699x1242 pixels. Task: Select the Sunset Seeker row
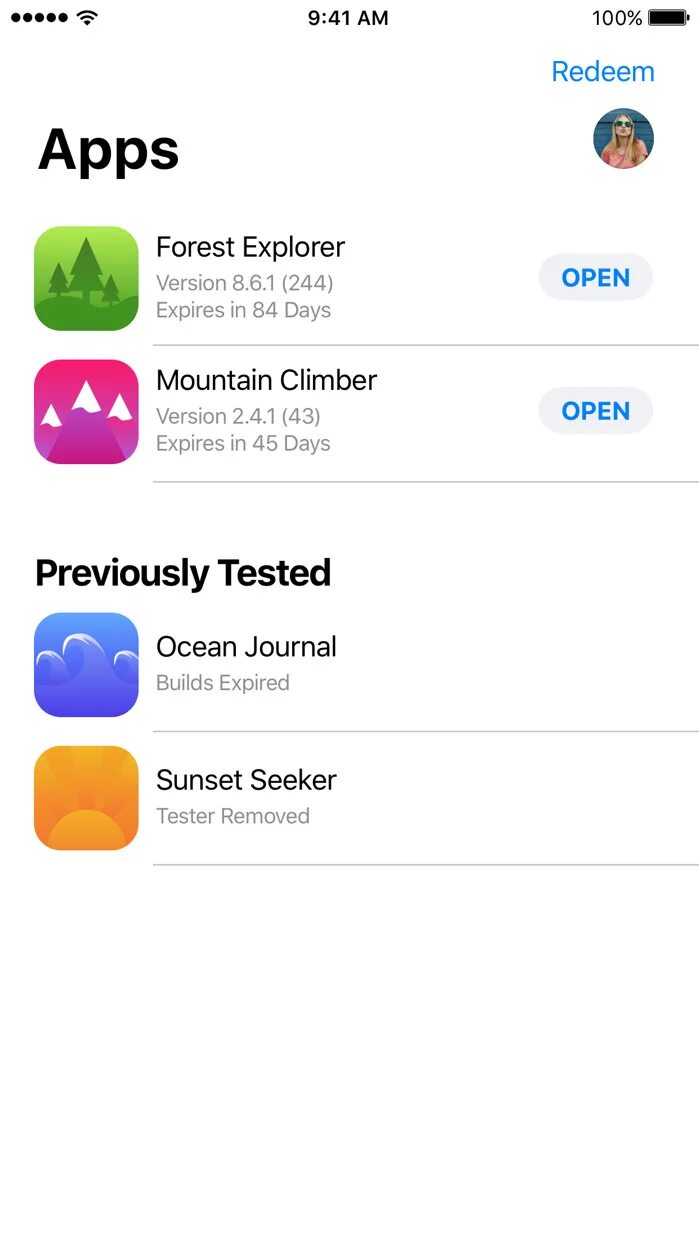(349, 798)
